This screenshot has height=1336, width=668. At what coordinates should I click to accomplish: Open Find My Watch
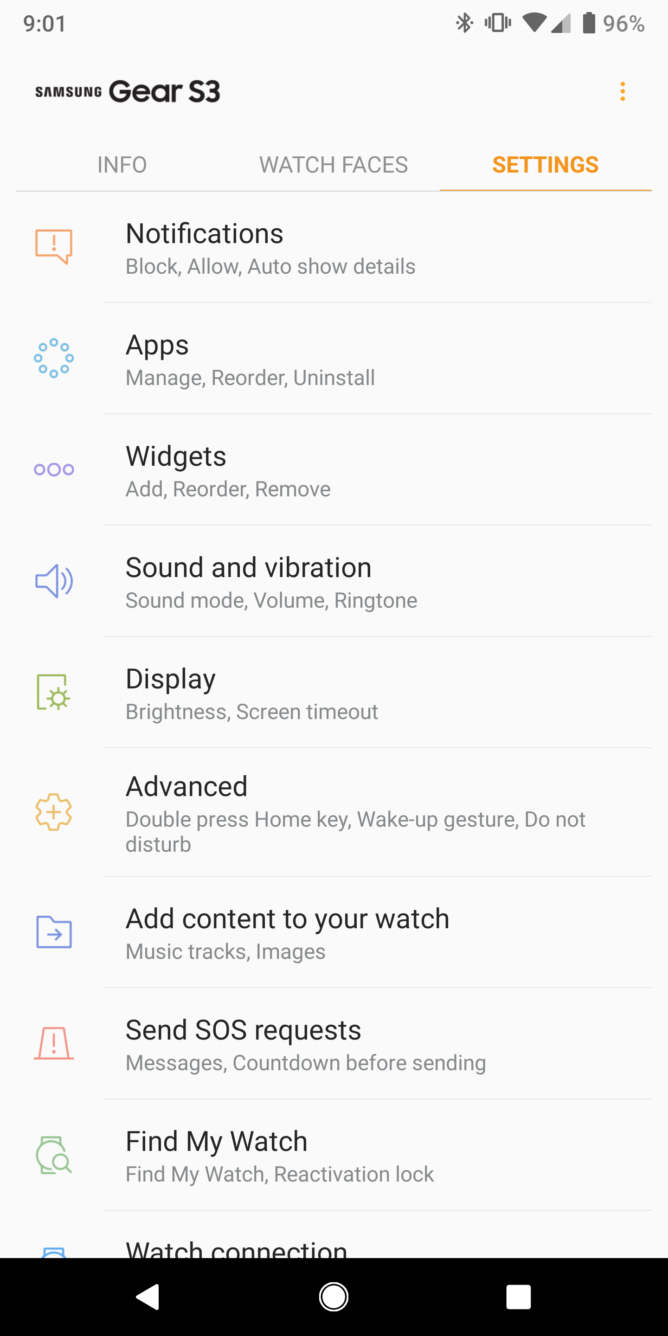click(334, 1156)
